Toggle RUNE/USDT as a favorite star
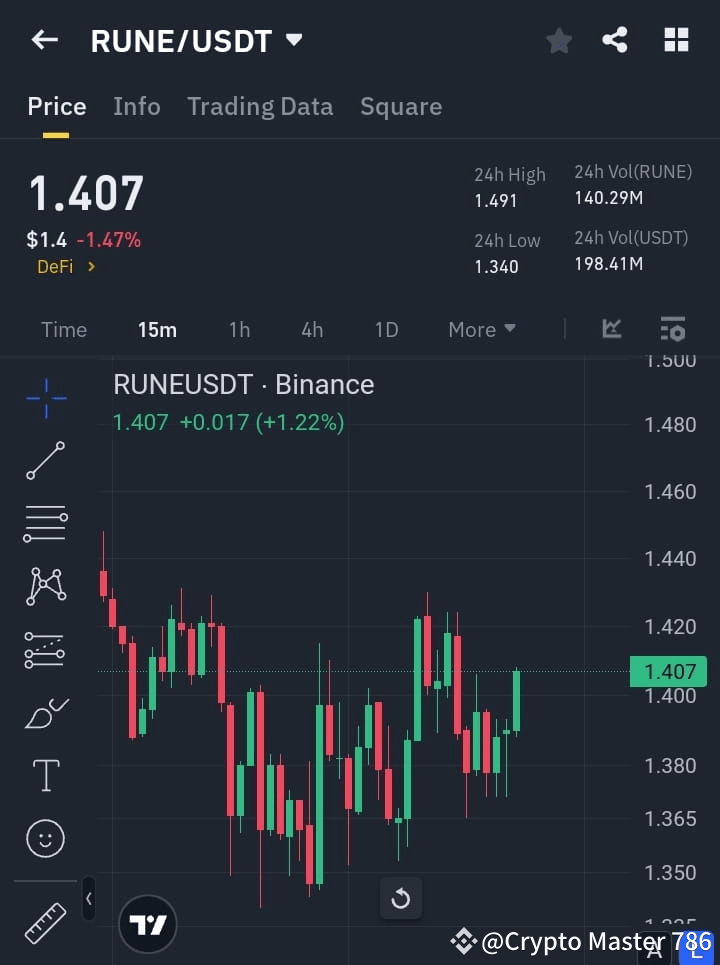Viewport: 720px width, 965px height. point(558,40)
